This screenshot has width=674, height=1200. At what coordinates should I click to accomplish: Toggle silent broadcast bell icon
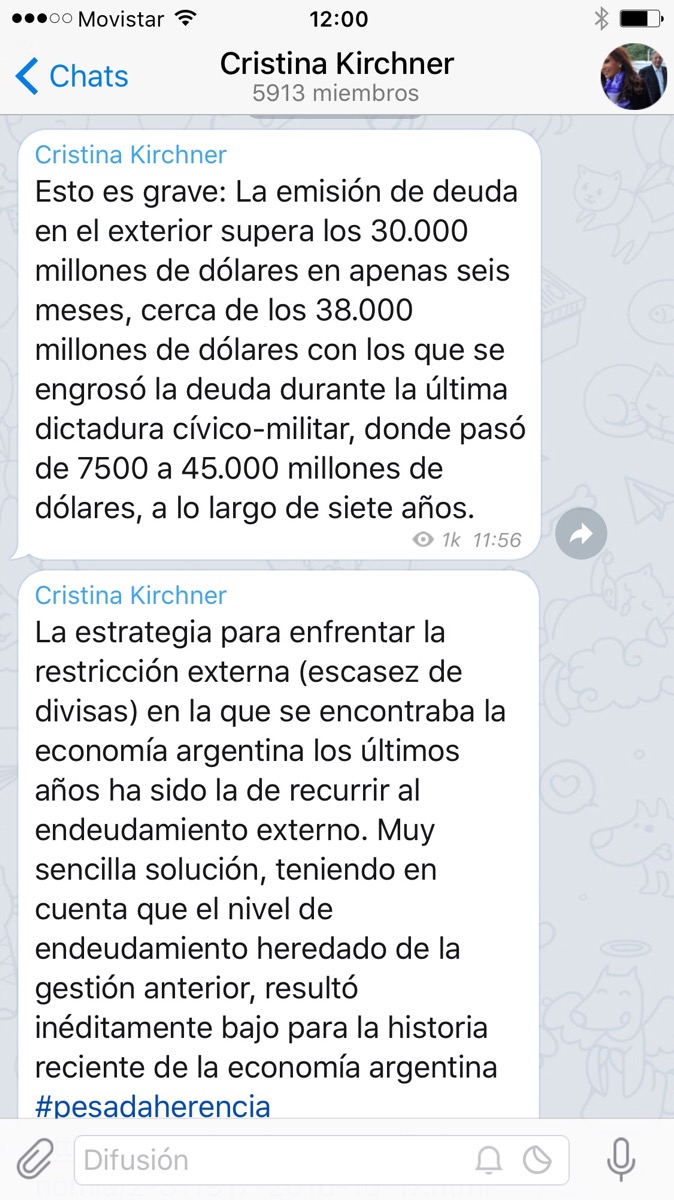(x=488, y=1160)
